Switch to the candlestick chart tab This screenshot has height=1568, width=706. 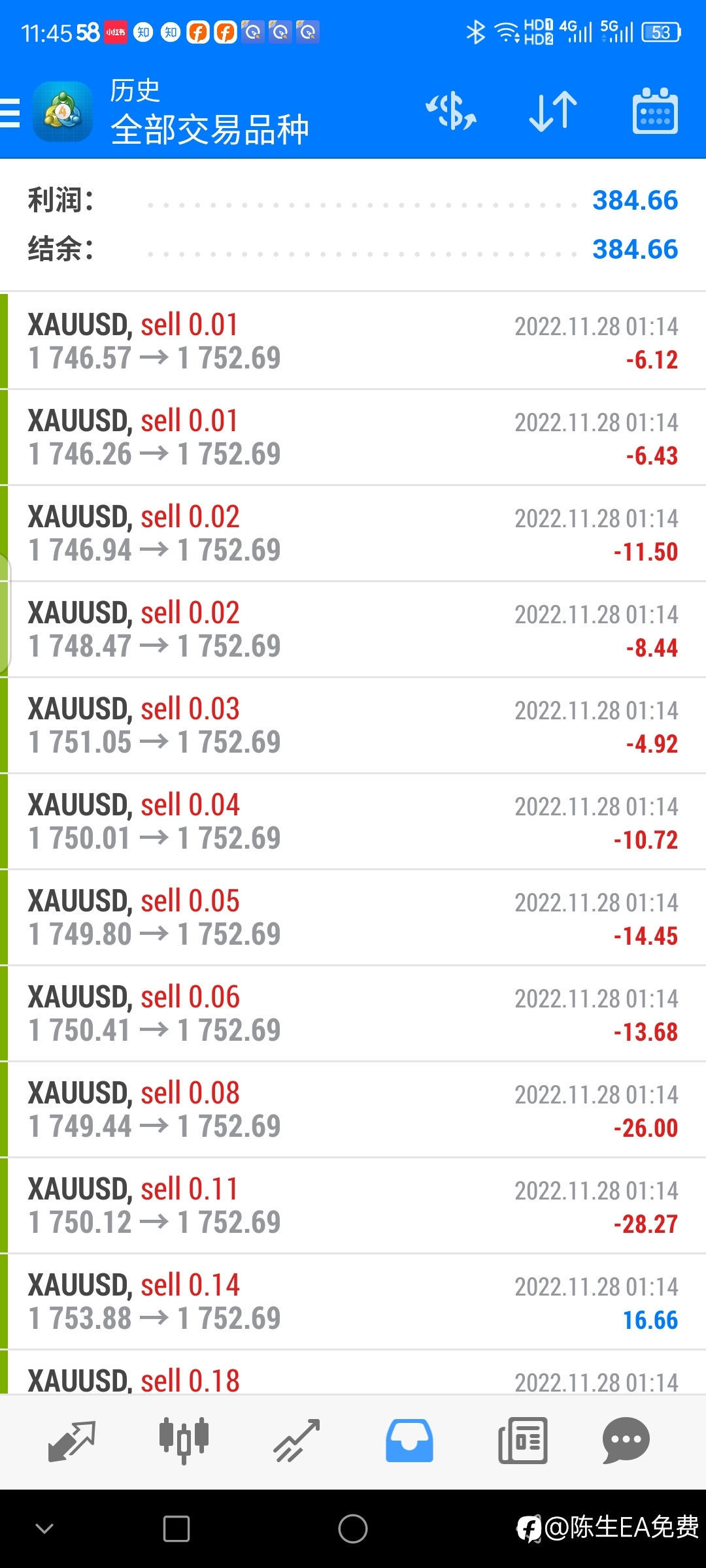(x=184, y=1441)
